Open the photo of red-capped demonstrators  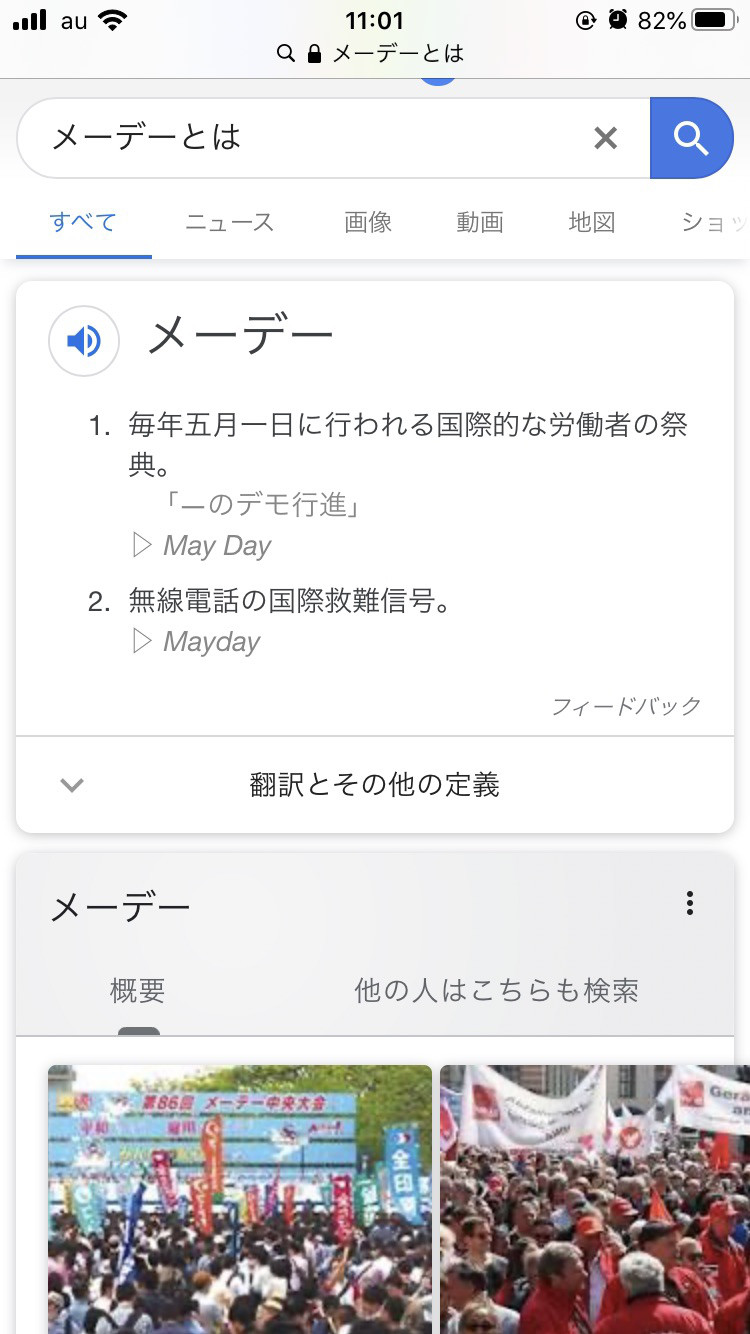595,1199
